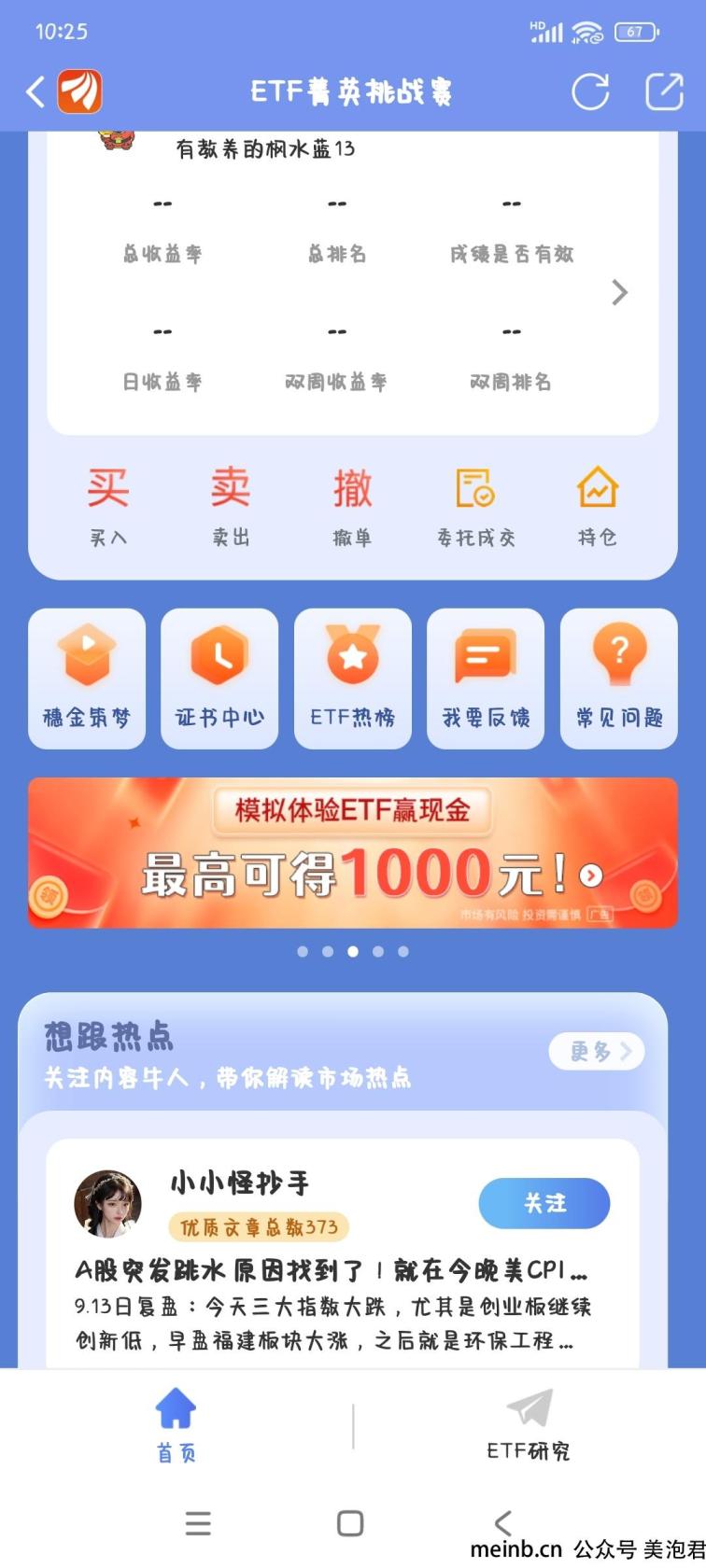Open 卖出 to sell holdings

231,507
